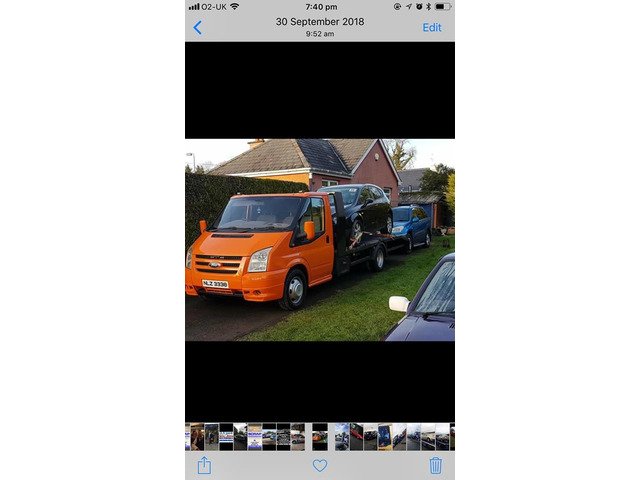Tap Edit to modify the photo
Screen dimensions: 640x480
click(x=431, y=28)
